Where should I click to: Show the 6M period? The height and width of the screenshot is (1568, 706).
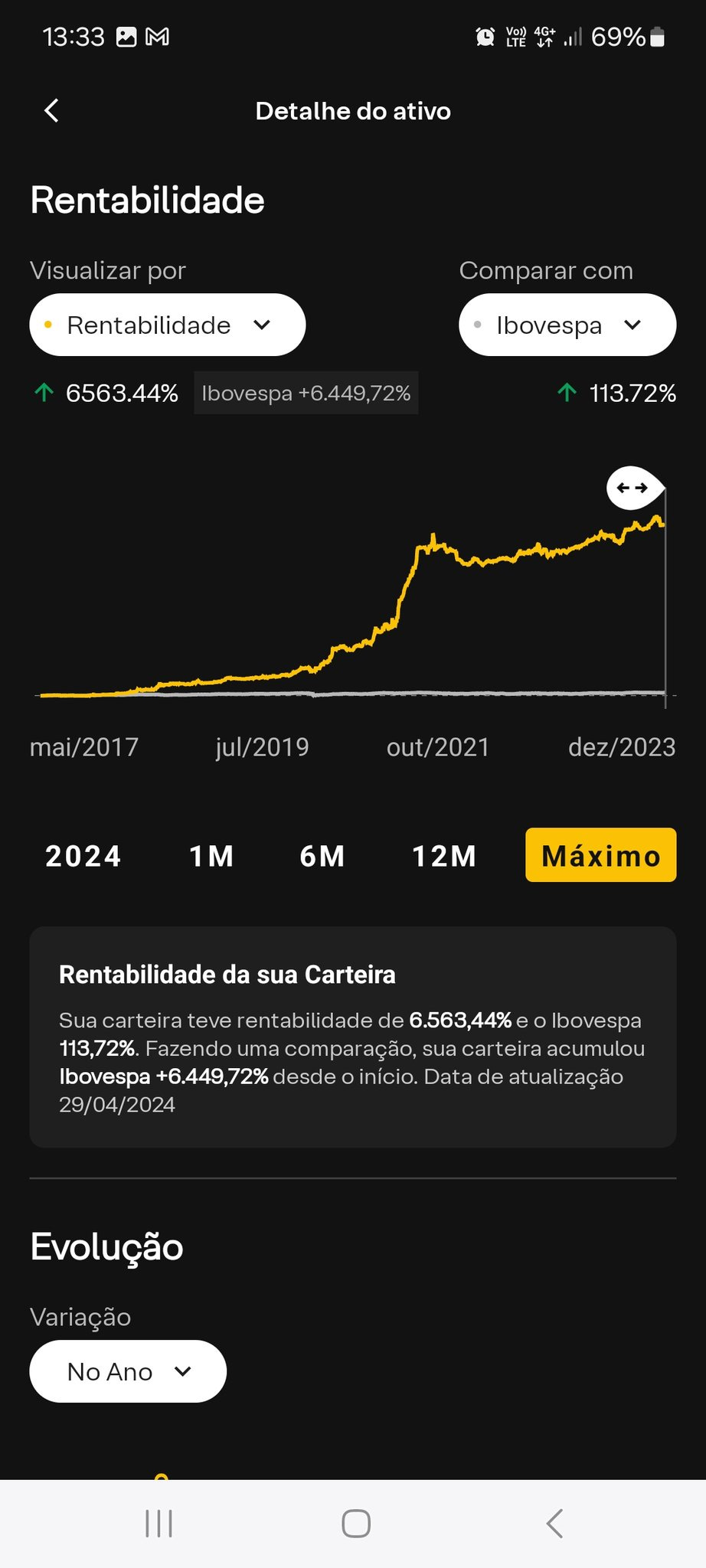pyautogui.click(x=322, y=855)
